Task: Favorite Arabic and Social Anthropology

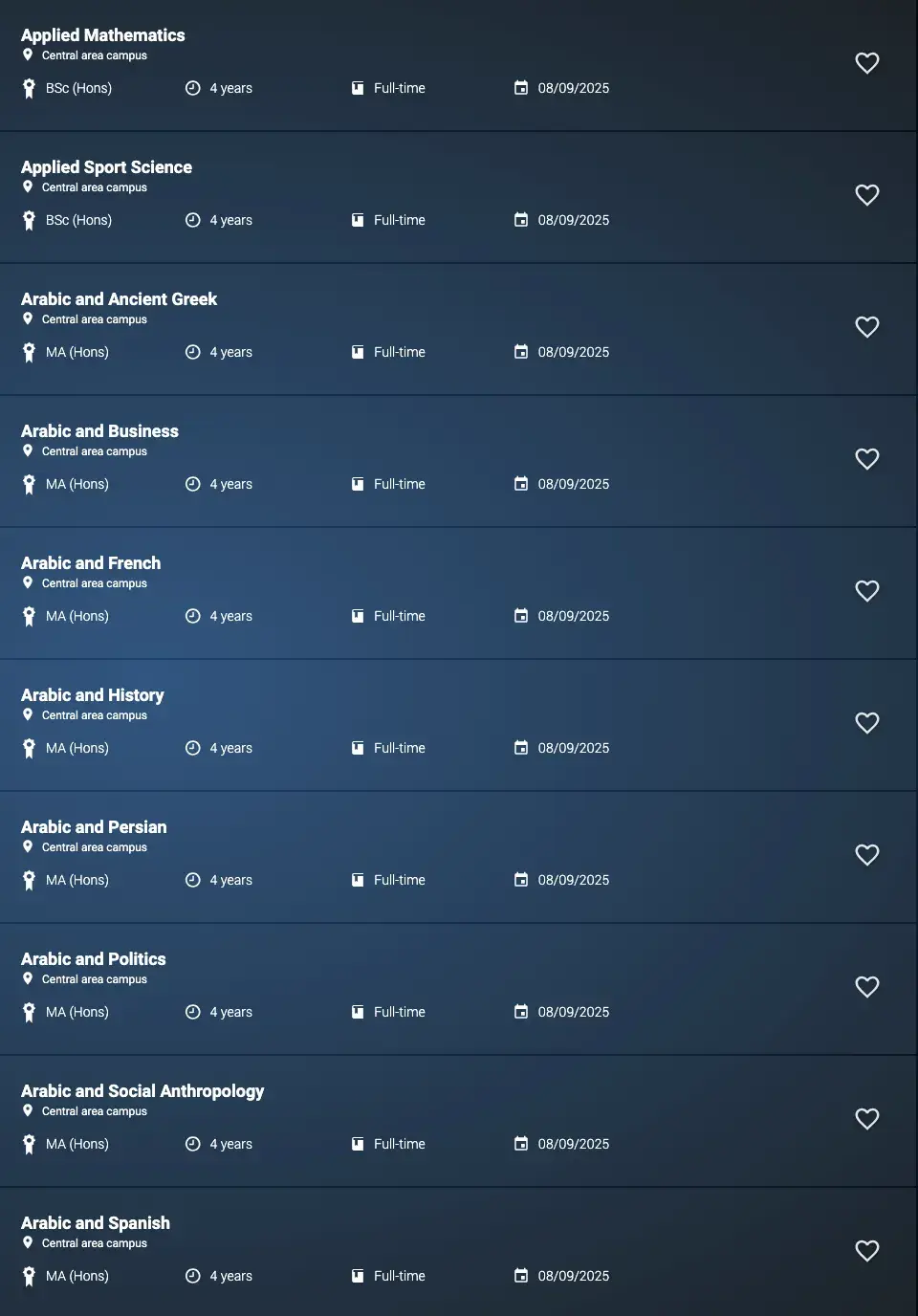Action: click(866, 1119)
